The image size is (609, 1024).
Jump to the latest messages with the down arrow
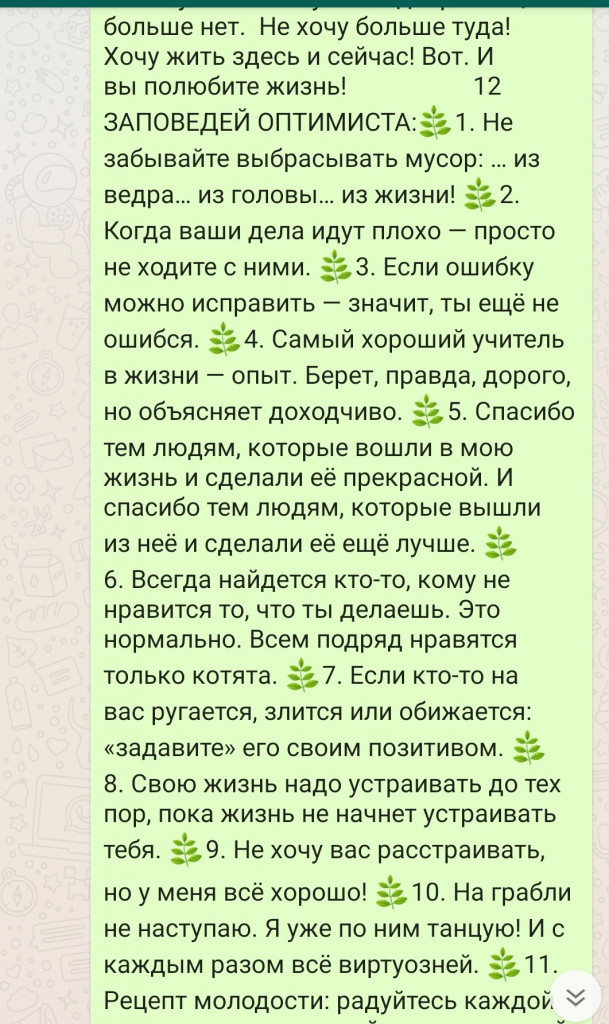tap(575, 997)
